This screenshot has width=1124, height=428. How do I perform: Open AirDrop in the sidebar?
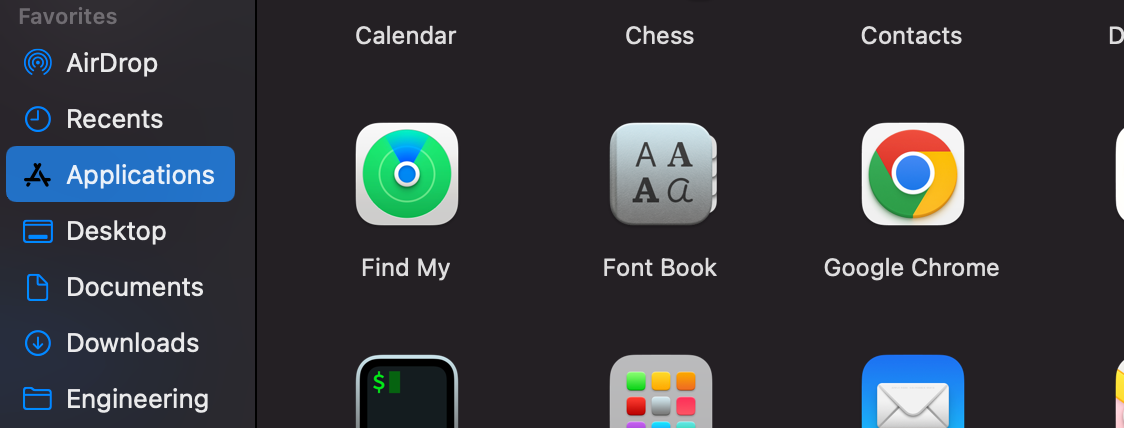(x=111, y=63)
